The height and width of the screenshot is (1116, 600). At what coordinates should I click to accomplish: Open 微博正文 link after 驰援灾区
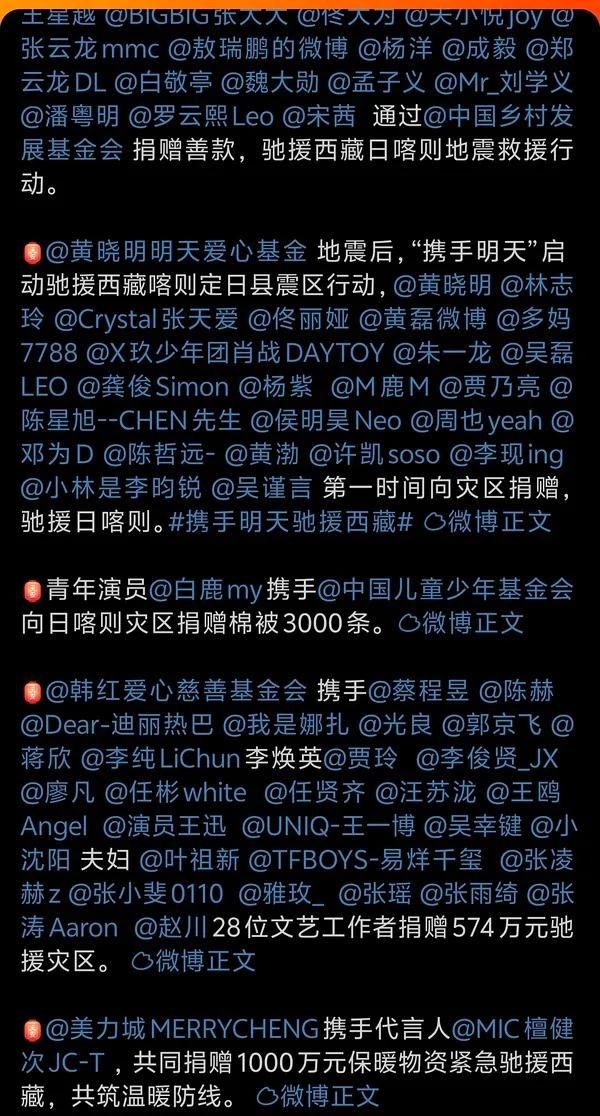(193, 961)
